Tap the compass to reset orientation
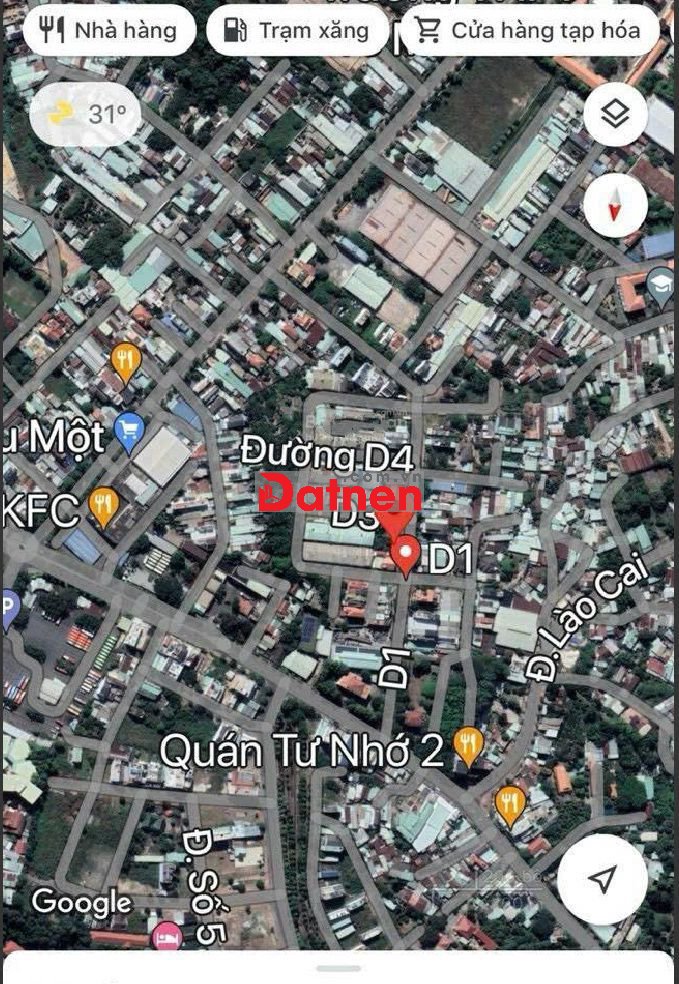 coord(615,205)
